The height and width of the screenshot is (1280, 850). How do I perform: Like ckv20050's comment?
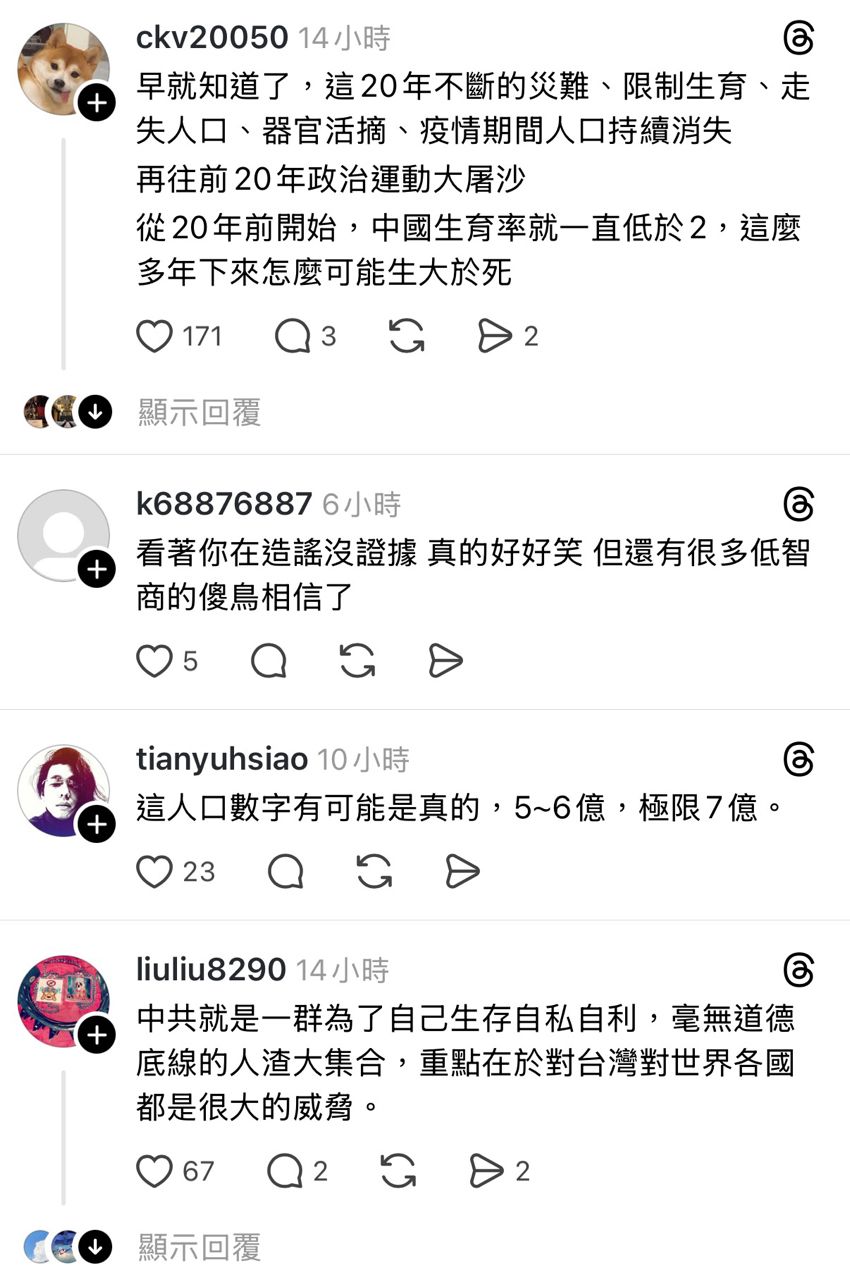point(154,336)
